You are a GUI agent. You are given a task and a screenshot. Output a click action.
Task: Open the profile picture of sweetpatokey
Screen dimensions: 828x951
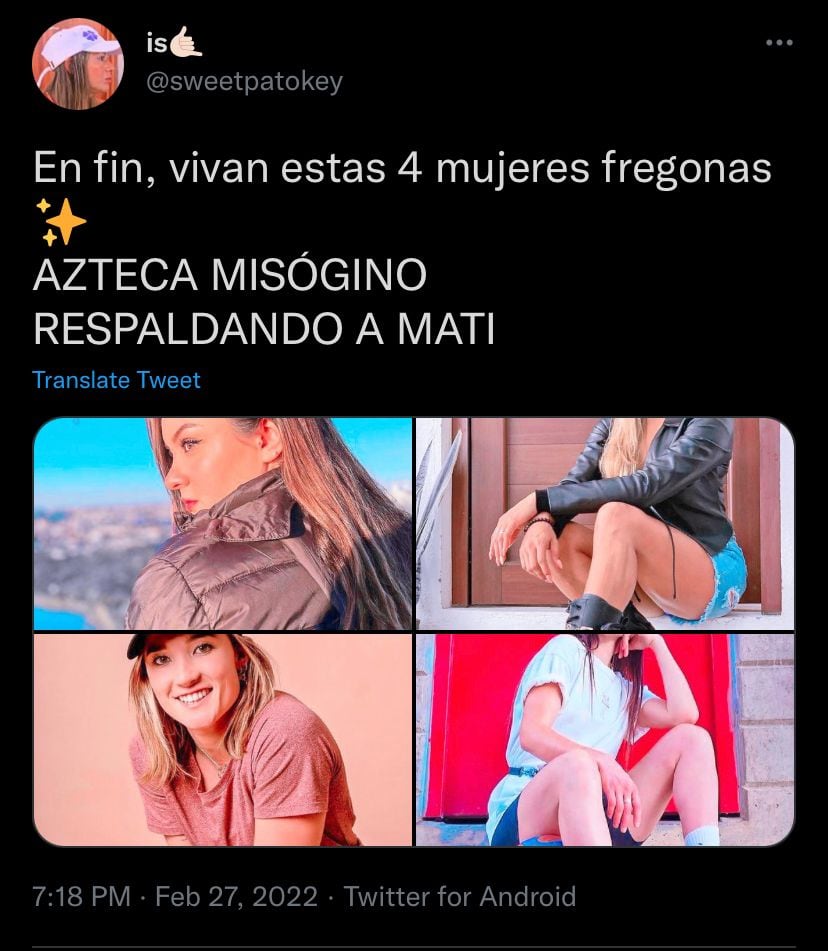(x=77, y=63)
